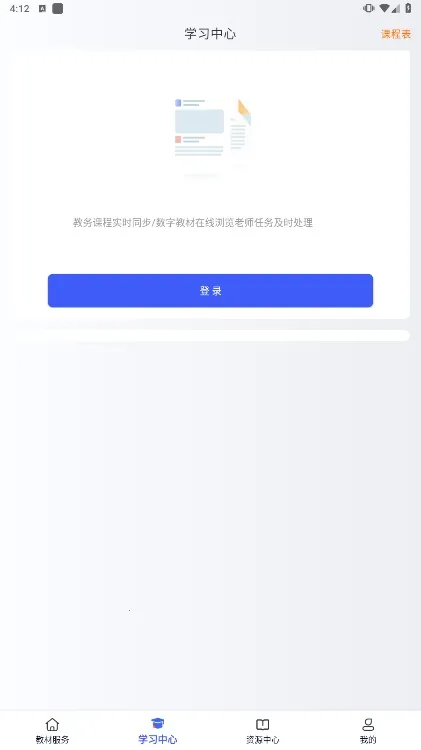
Task: Open the 我的 tab
Action: (368, 730)
